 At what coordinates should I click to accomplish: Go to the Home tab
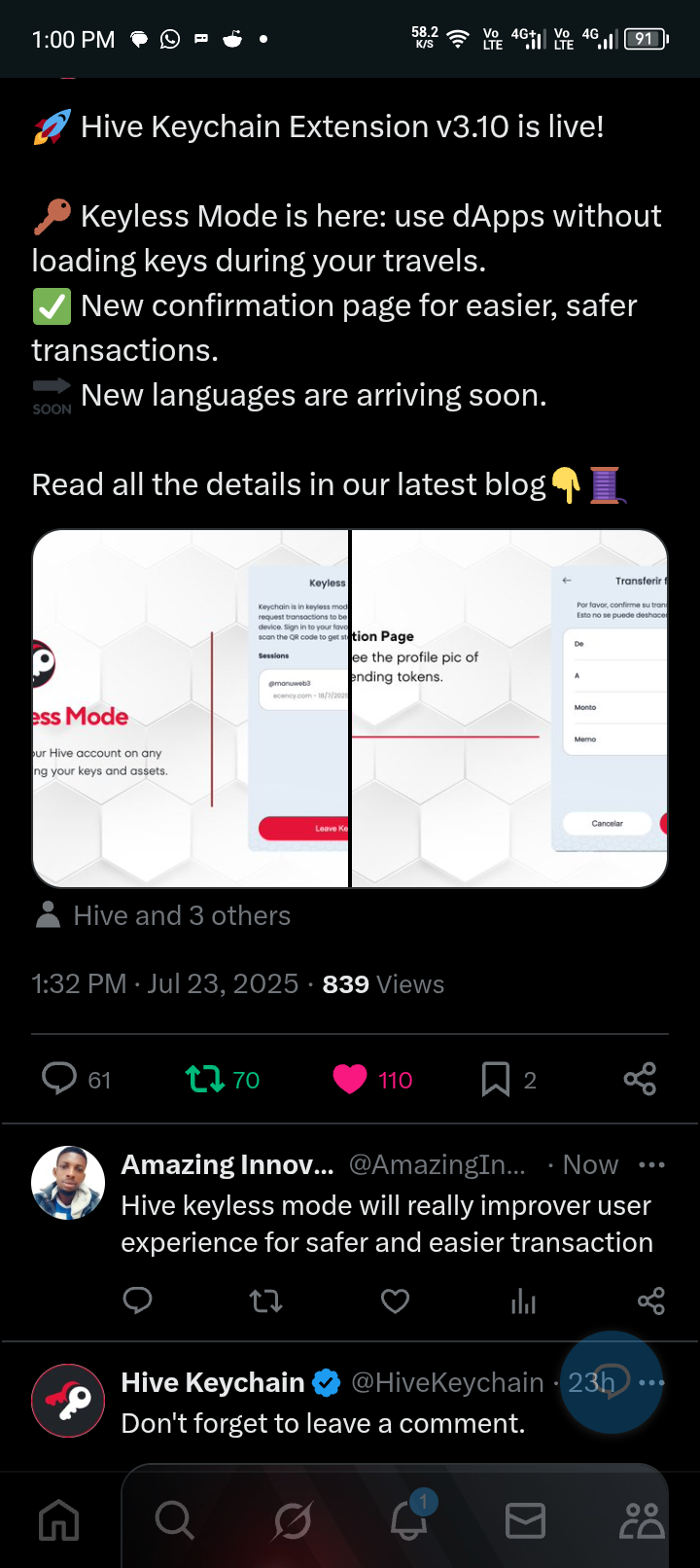coord(58,1520)
